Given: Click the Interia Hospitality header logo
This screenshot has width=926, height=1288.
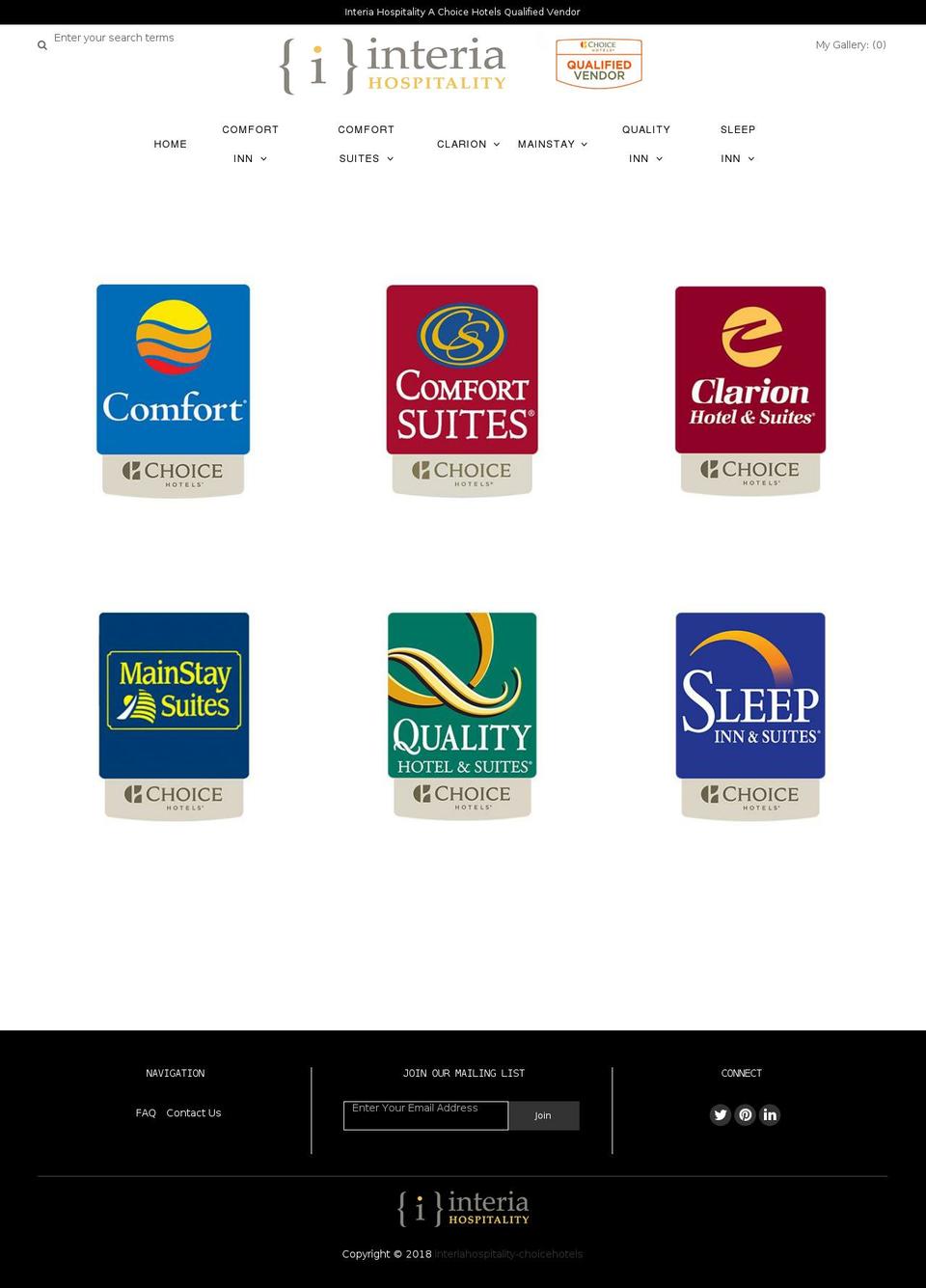Looking at the screenshot, I should [395, 66].
